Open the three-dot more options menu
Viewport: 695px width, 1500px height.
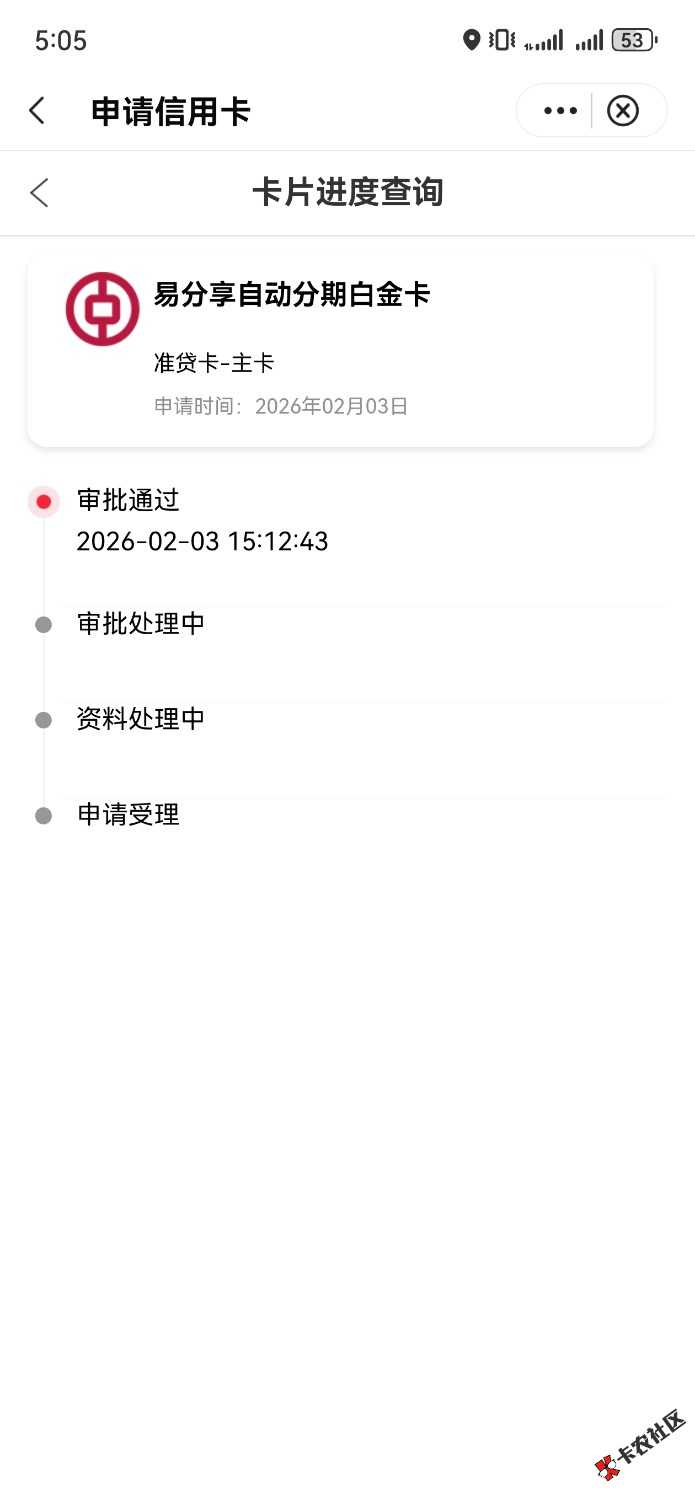point(560,110)
